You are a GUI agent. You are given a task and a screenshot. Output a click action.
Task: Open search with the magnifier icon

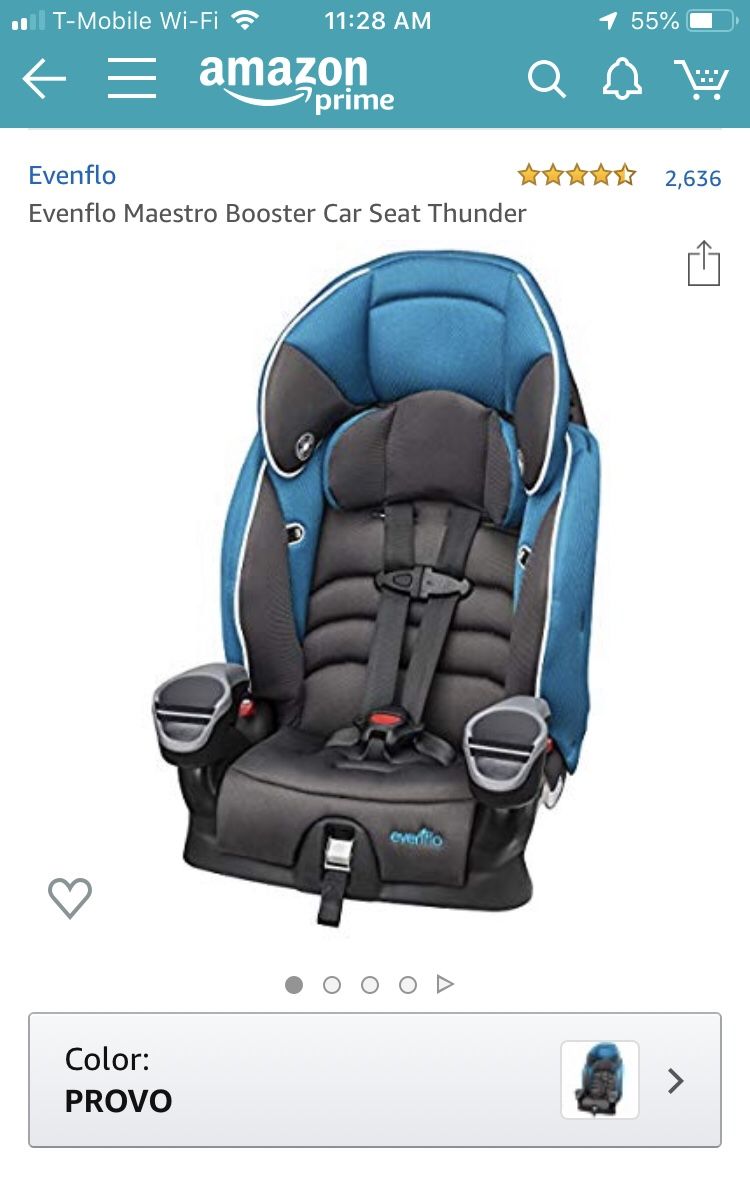tap(546, 79)
